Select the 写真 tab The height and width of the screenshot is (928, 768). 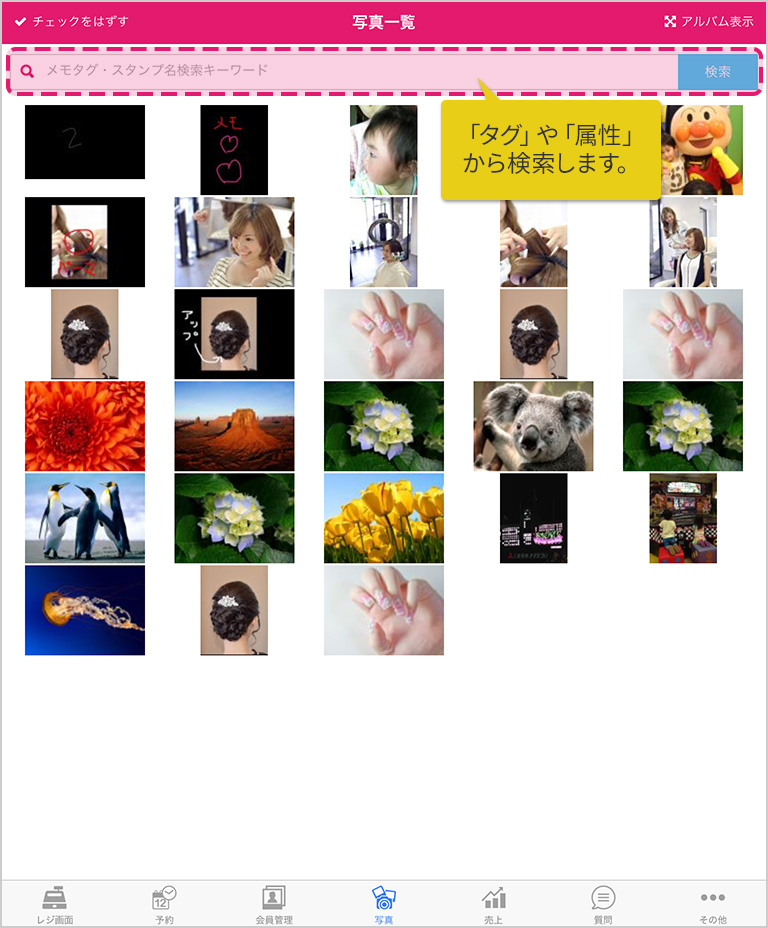point(384,904)
